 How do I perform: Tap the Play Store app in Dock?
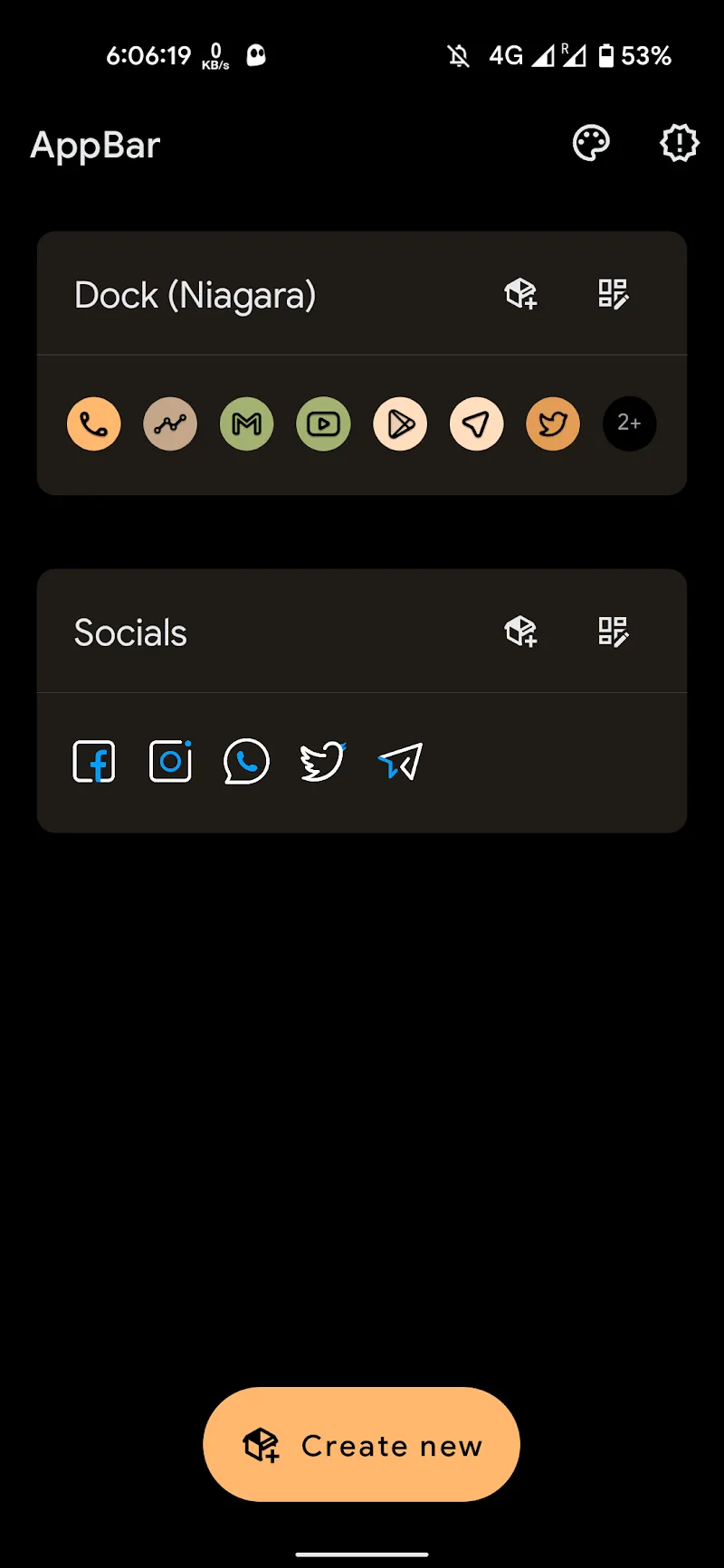(400, 423)
